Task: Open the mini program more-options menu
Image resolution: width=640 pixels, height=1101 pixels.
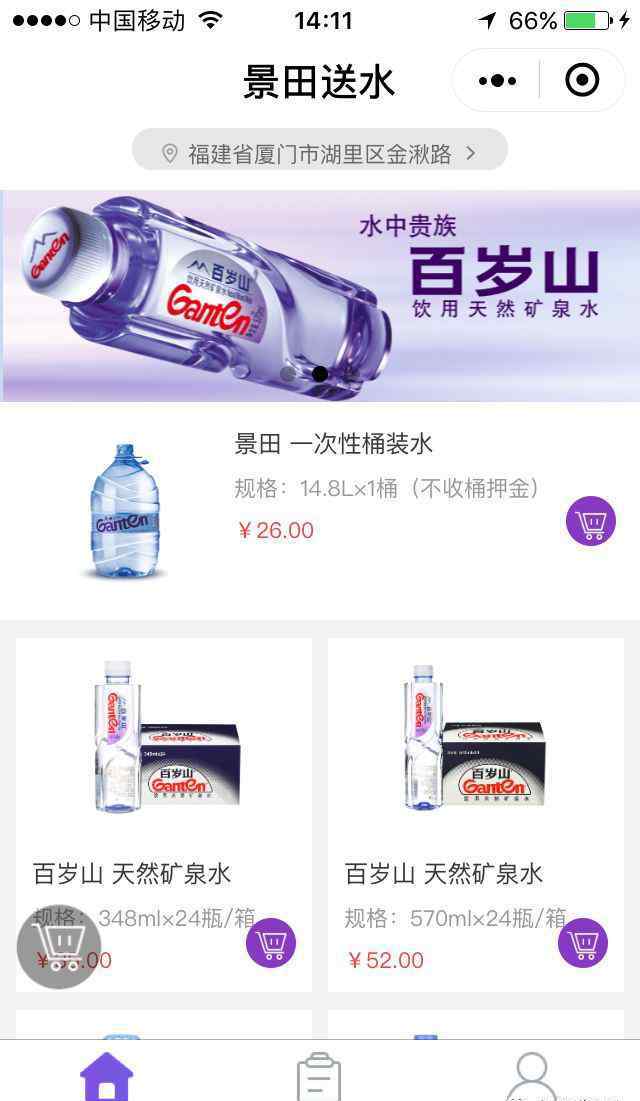Action: [497, 81]
